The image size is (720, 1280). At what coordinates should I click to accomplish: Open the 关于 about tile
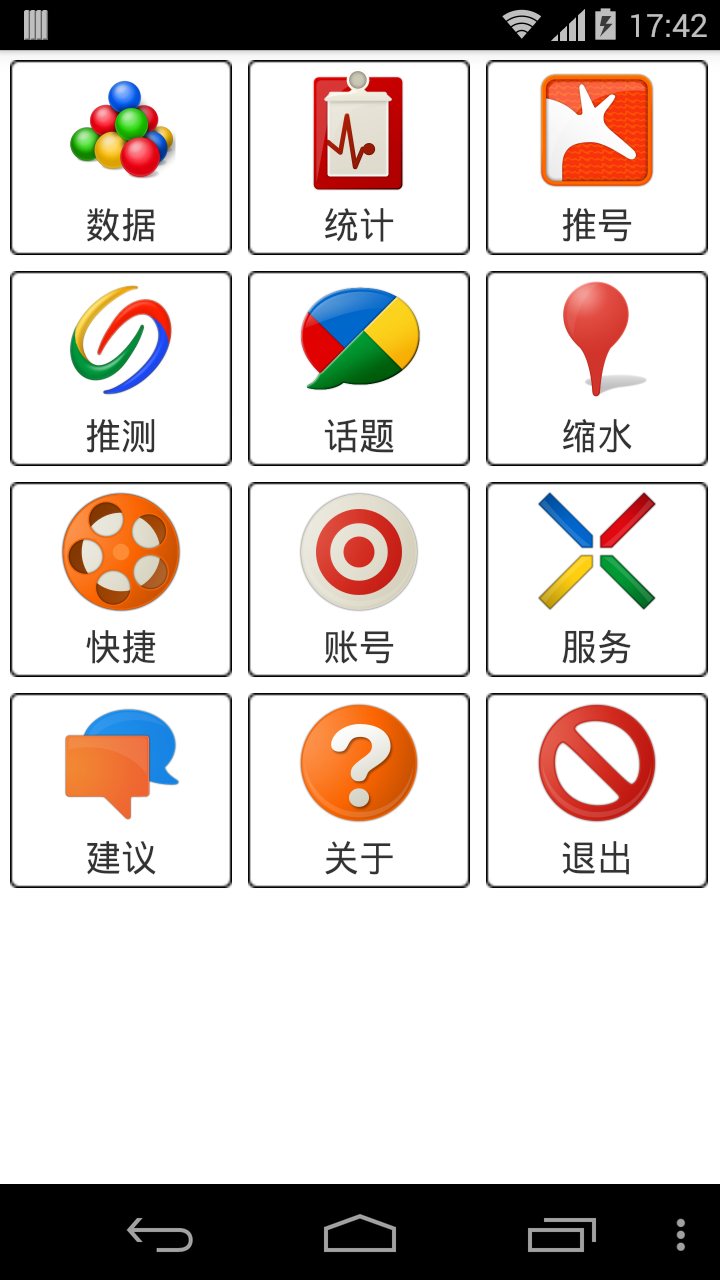[x=359, y=790]
